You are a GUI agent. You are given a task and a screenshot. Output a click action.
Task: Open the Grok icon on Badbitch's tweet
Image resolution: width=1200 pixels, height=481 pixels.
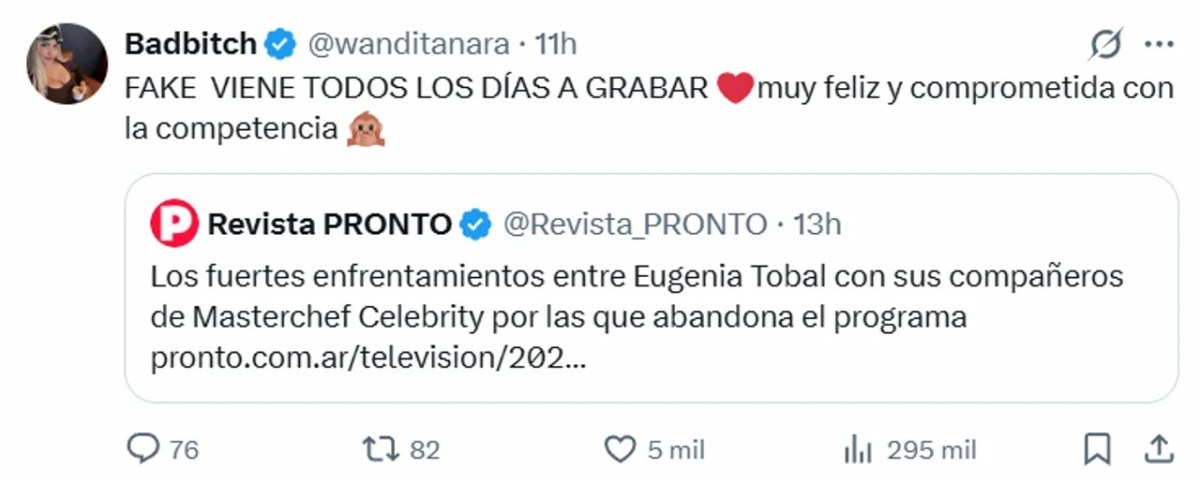click(1106, 44)
